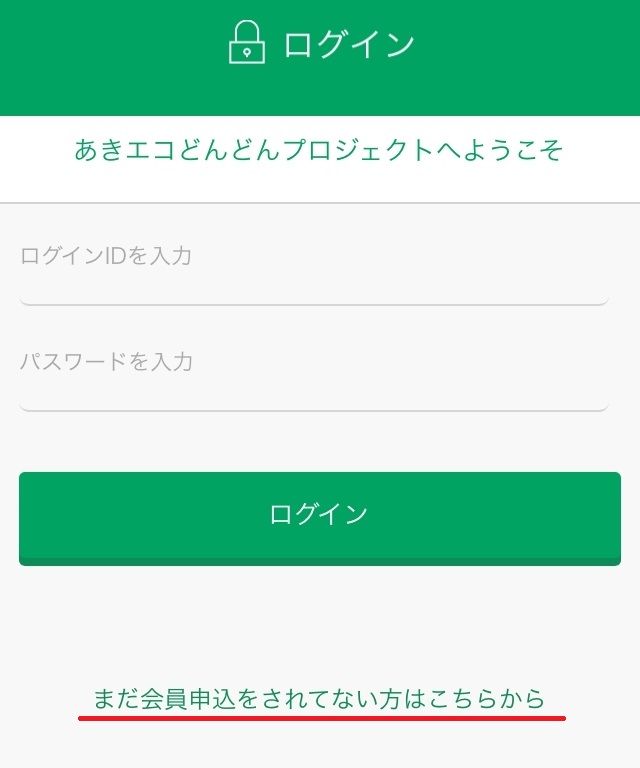Tap the green ログイン button
The width and height of the screenshot is (640, 768).
(319, 516)
